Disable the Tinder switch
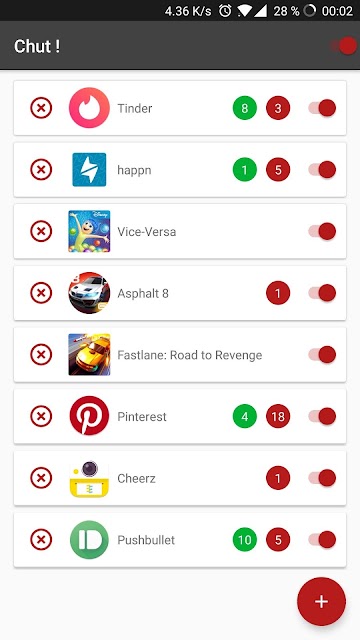360x640 pixels. point(322,108)
